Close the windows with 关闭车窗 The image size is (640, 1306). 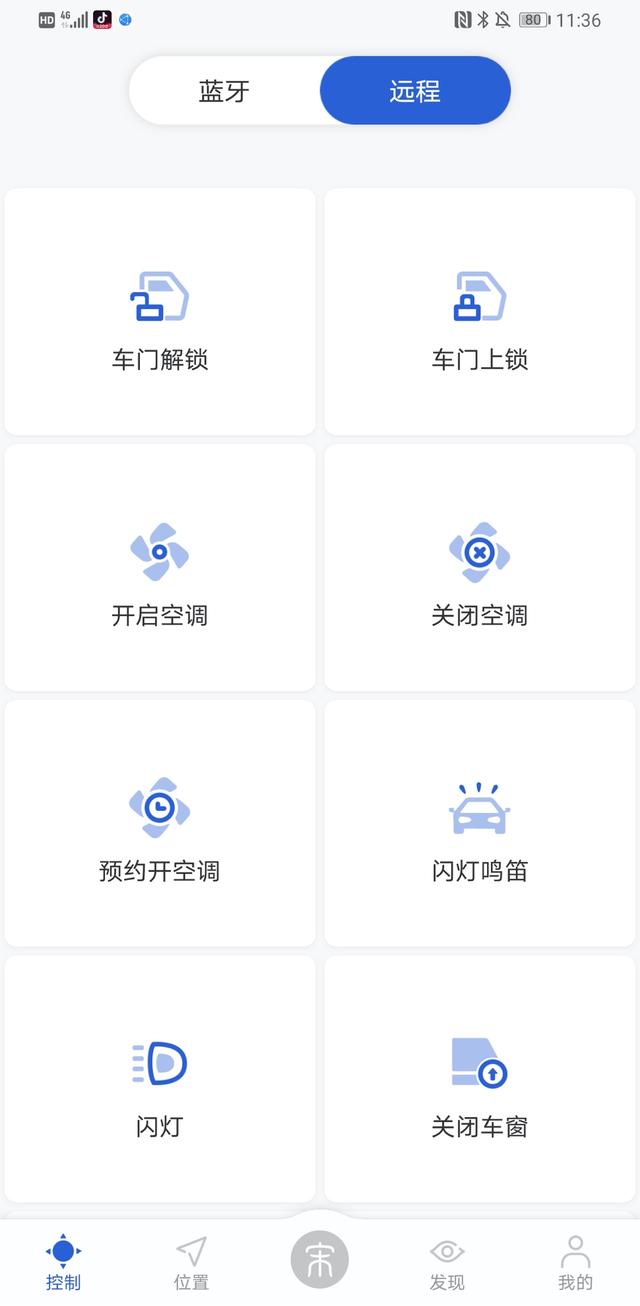(x=480, y=1080)
